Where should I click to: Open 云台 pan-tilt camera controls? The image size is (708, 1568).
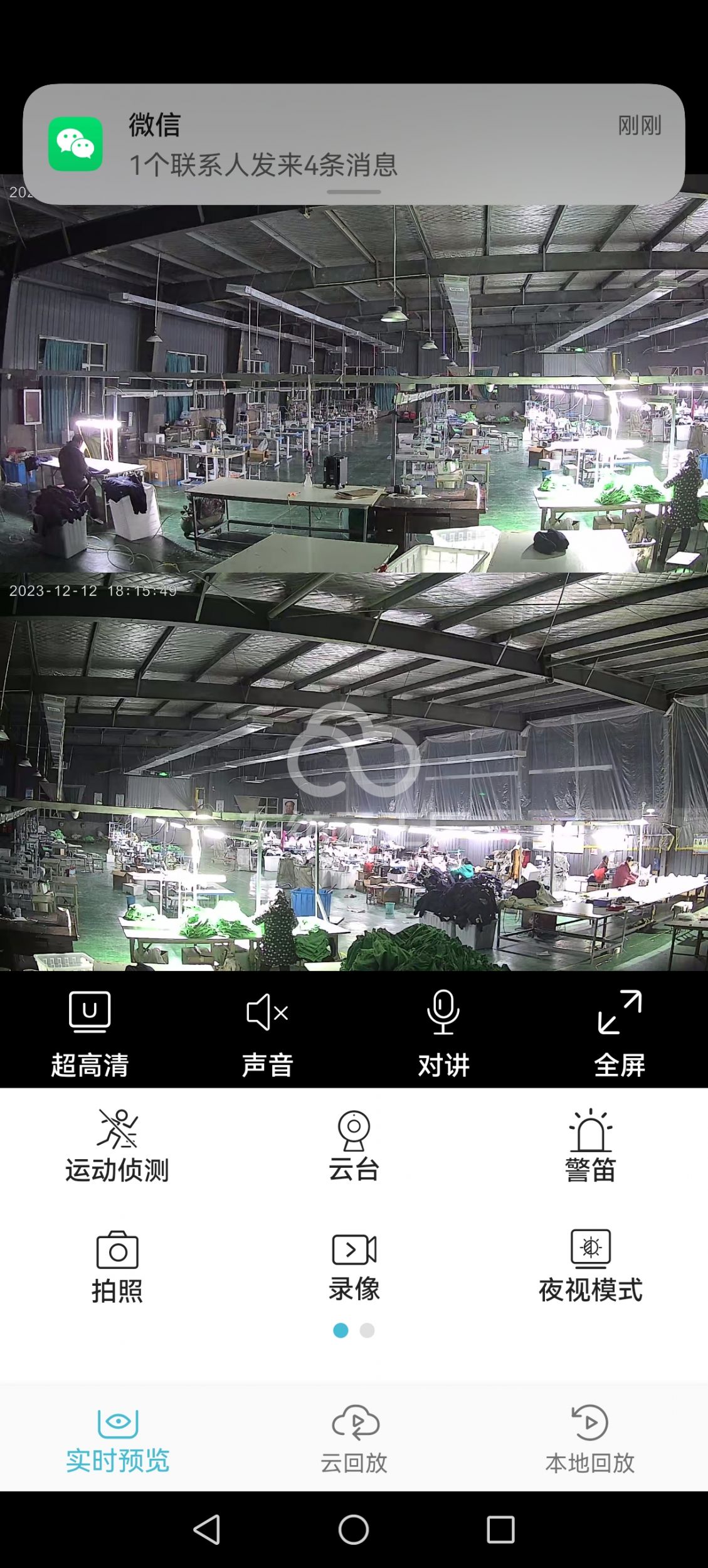354,1146
